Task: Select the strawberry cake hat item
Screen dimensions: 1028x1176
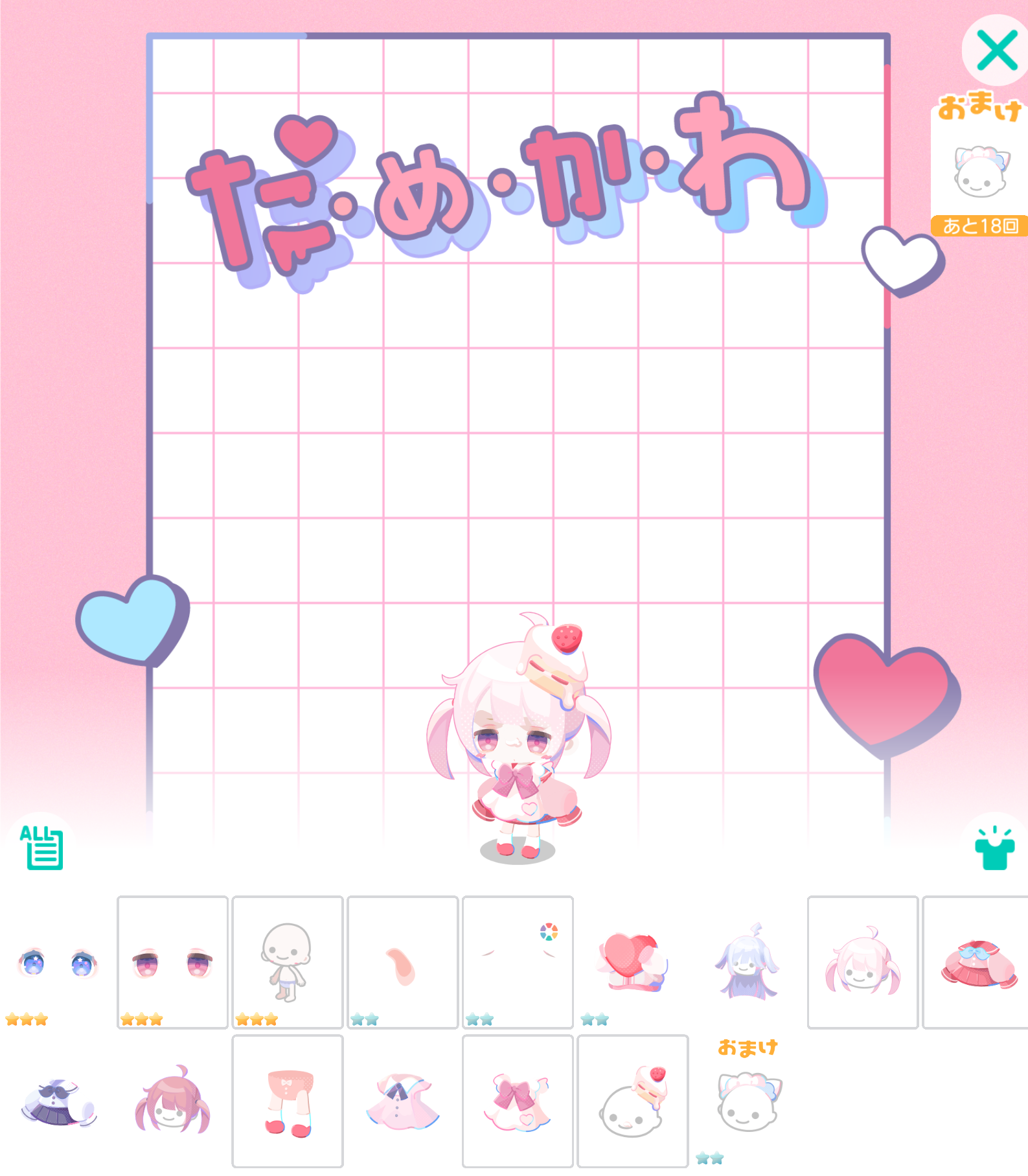Action: (632, 1101)
